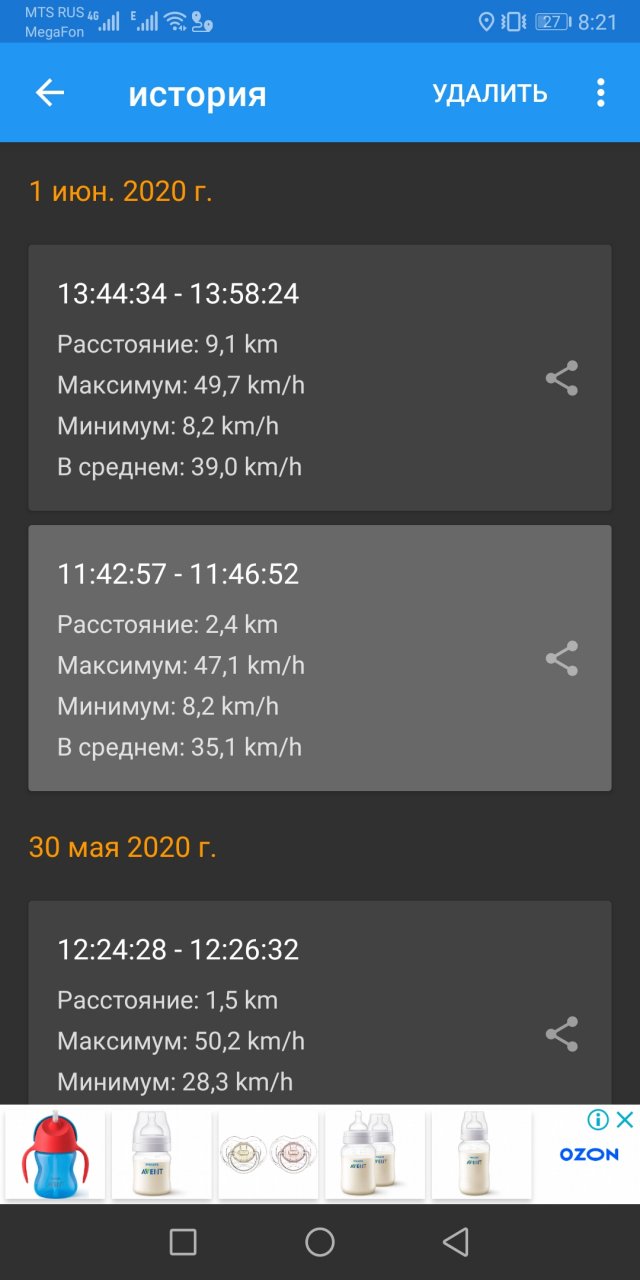Screen dimensions: 640x1280
Task: Open recent apps via square button
Action: pyautogui.click(x=183, y=1242)
